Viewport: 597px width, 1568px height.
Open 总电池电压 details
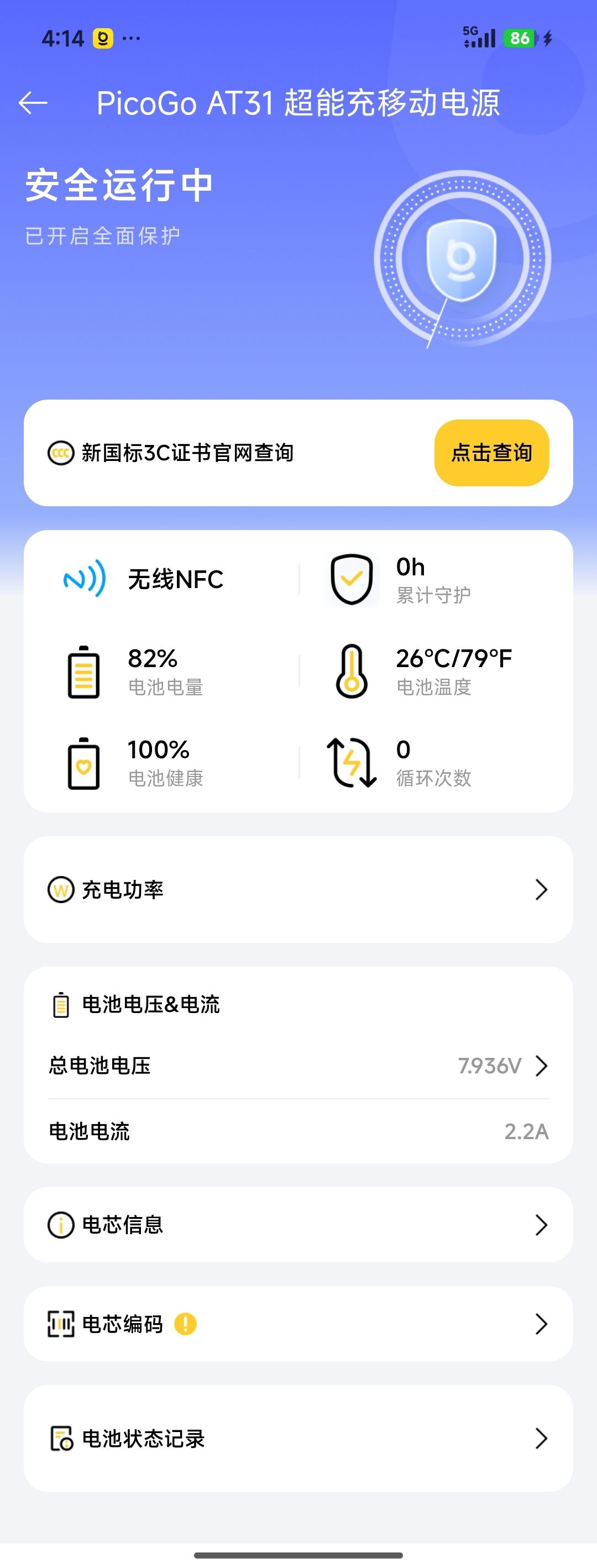point(298,1065)
